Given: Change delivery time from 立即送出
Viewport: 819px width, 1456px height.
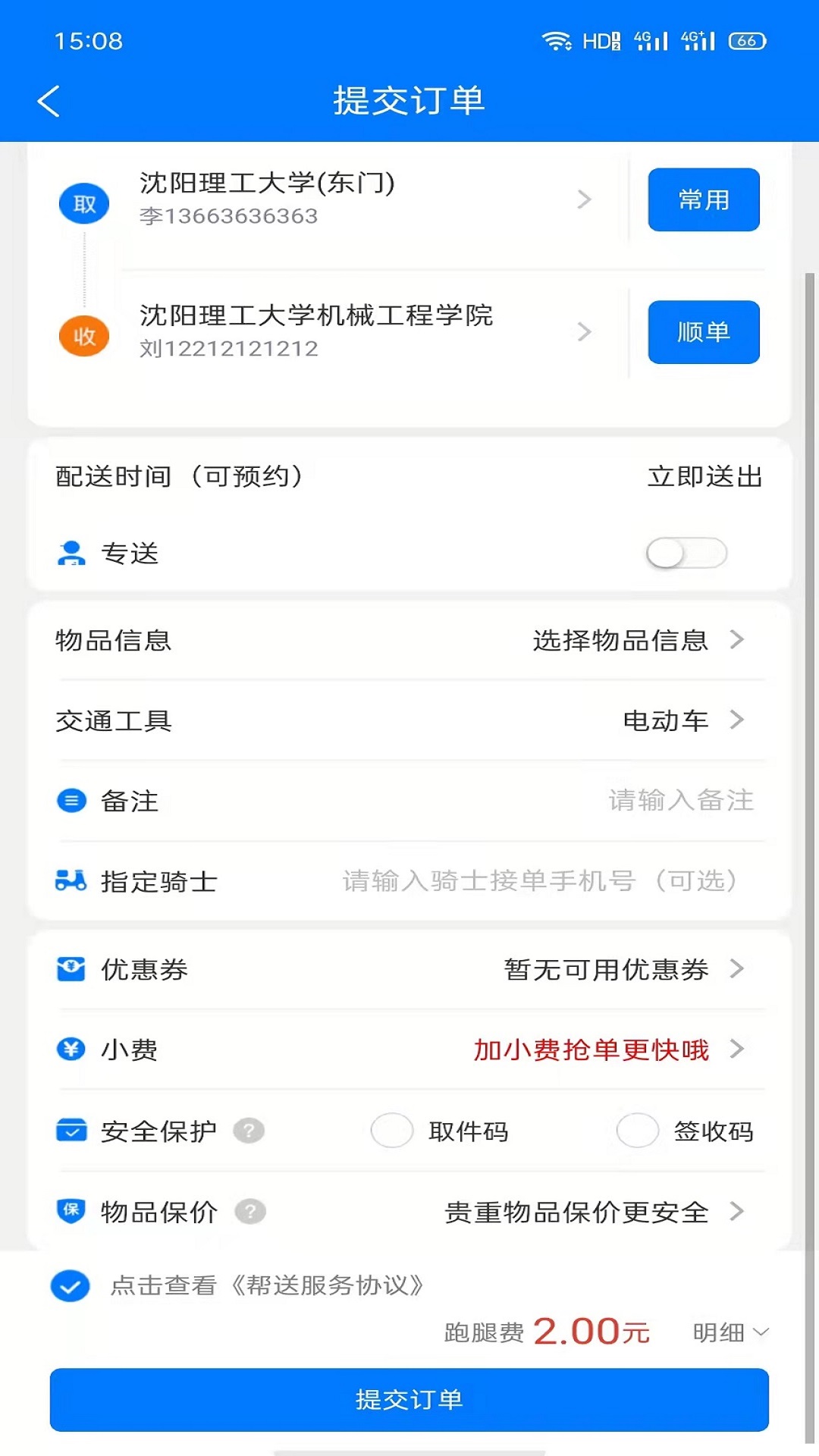Looking at the screenshot, I should tap(704, 476).
